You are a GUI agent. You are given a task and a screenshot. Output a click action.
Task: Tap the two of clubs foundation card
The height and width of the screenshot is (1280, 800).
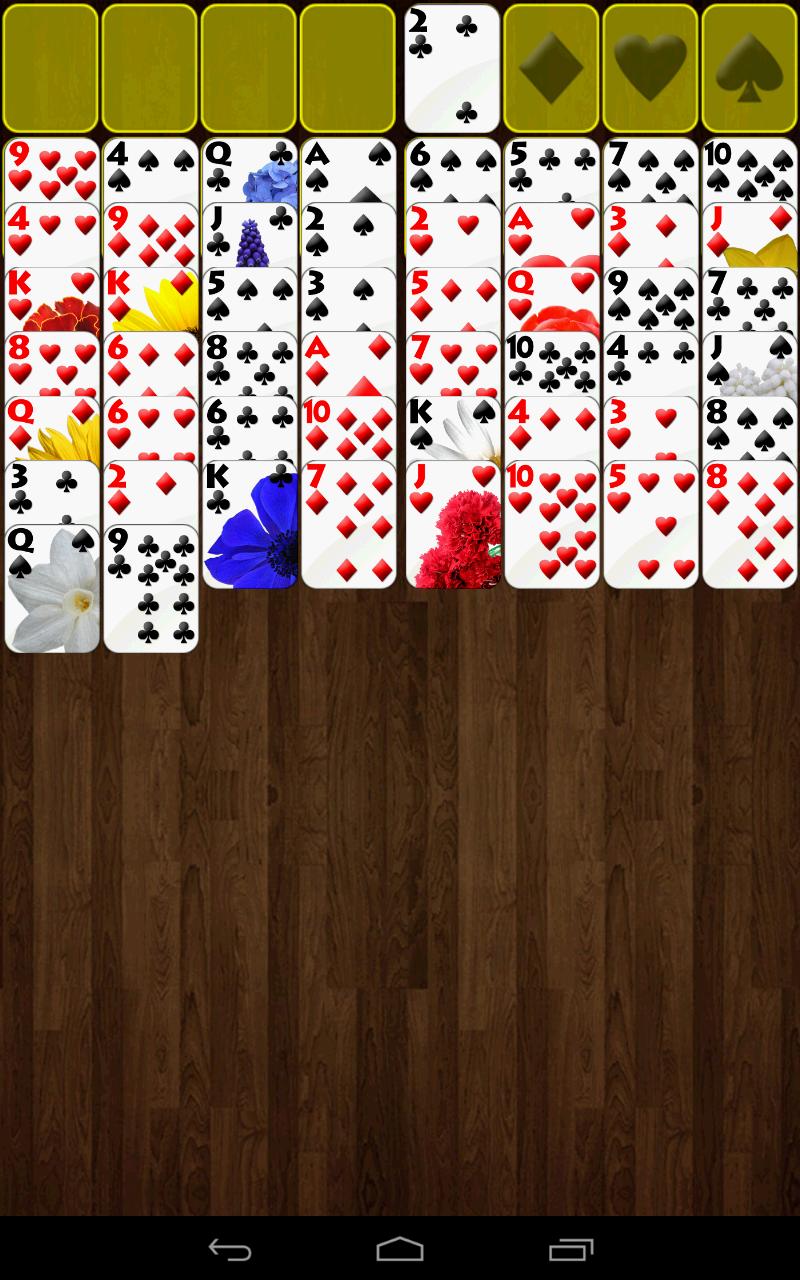point(452,68)
